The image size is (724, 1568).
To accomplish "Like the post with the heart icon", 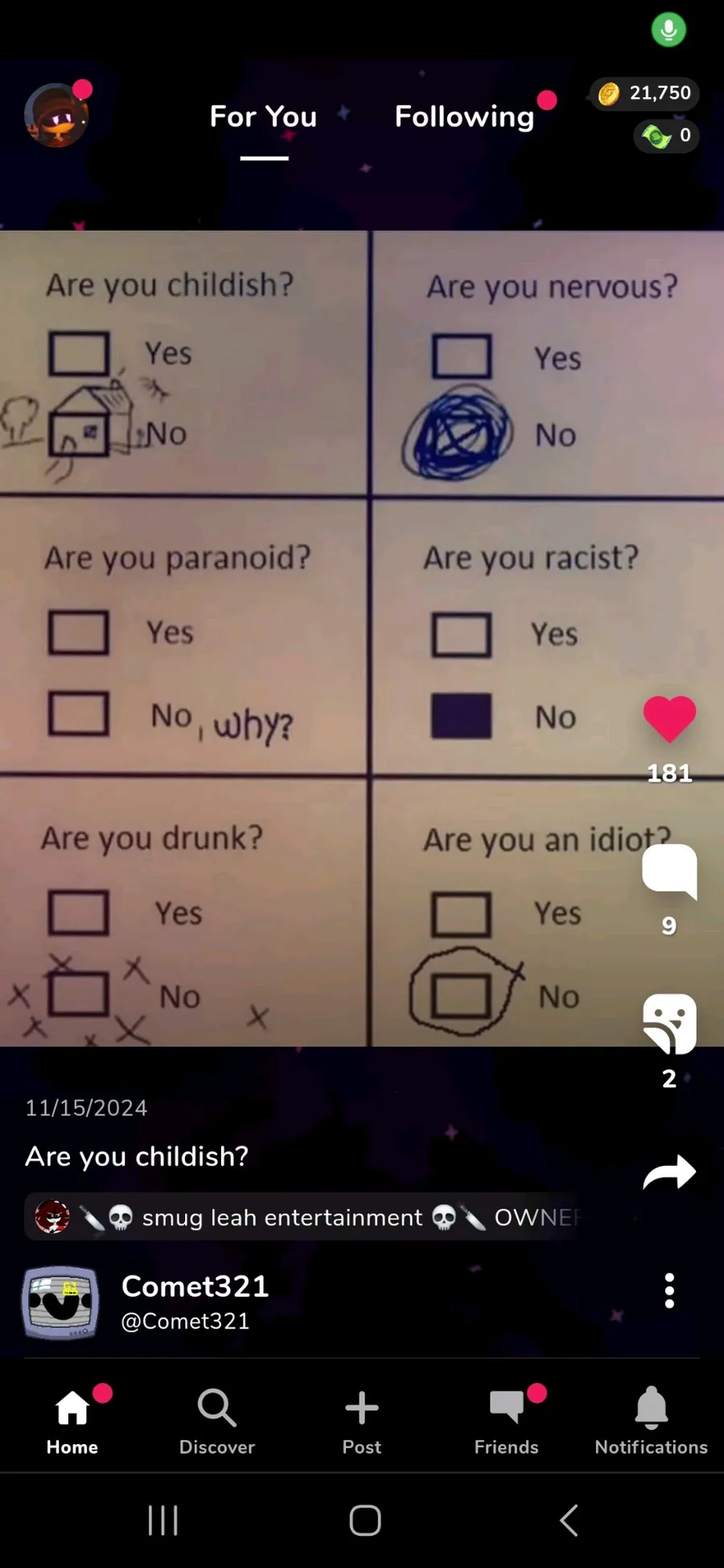I will (x=669, y=718).
